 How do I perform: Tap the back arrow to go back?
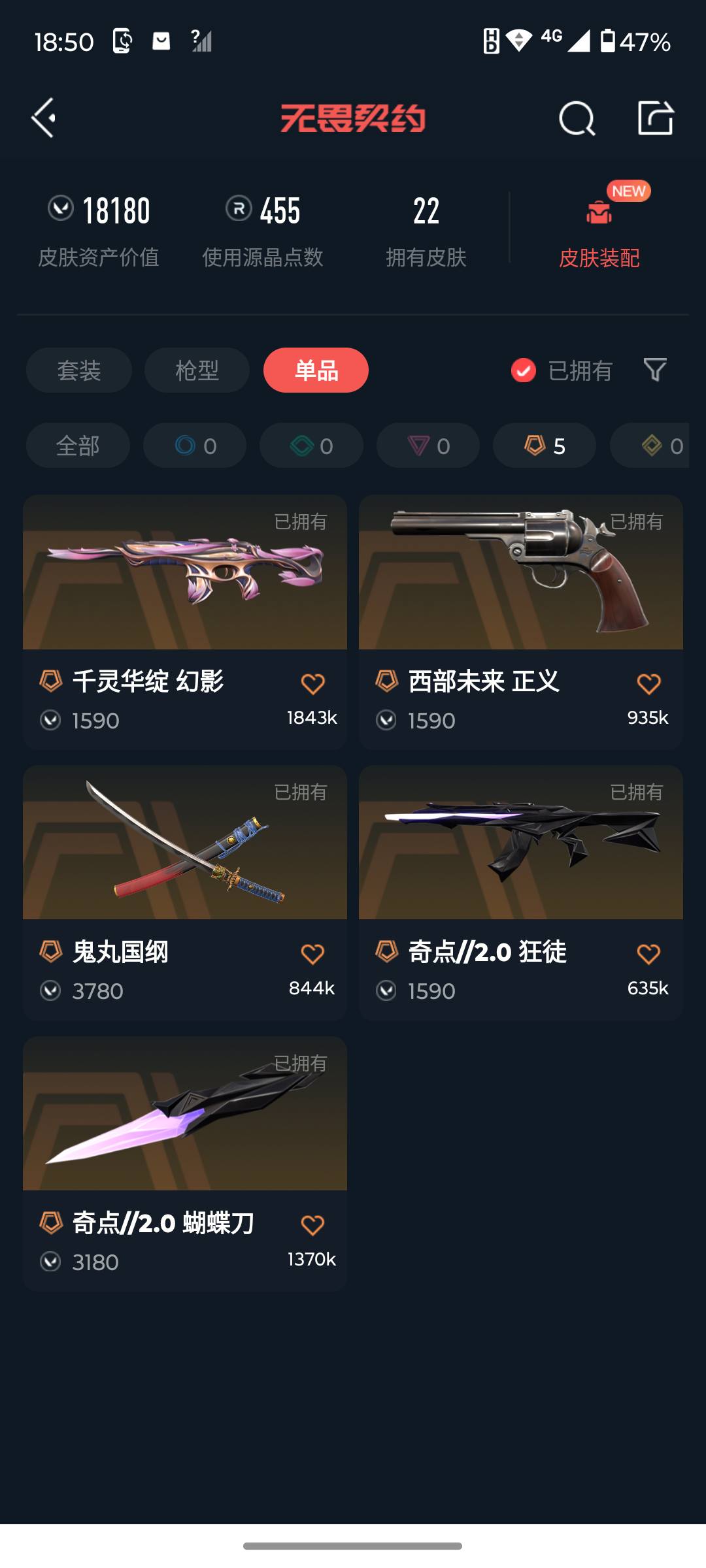(x=43, y=119)
